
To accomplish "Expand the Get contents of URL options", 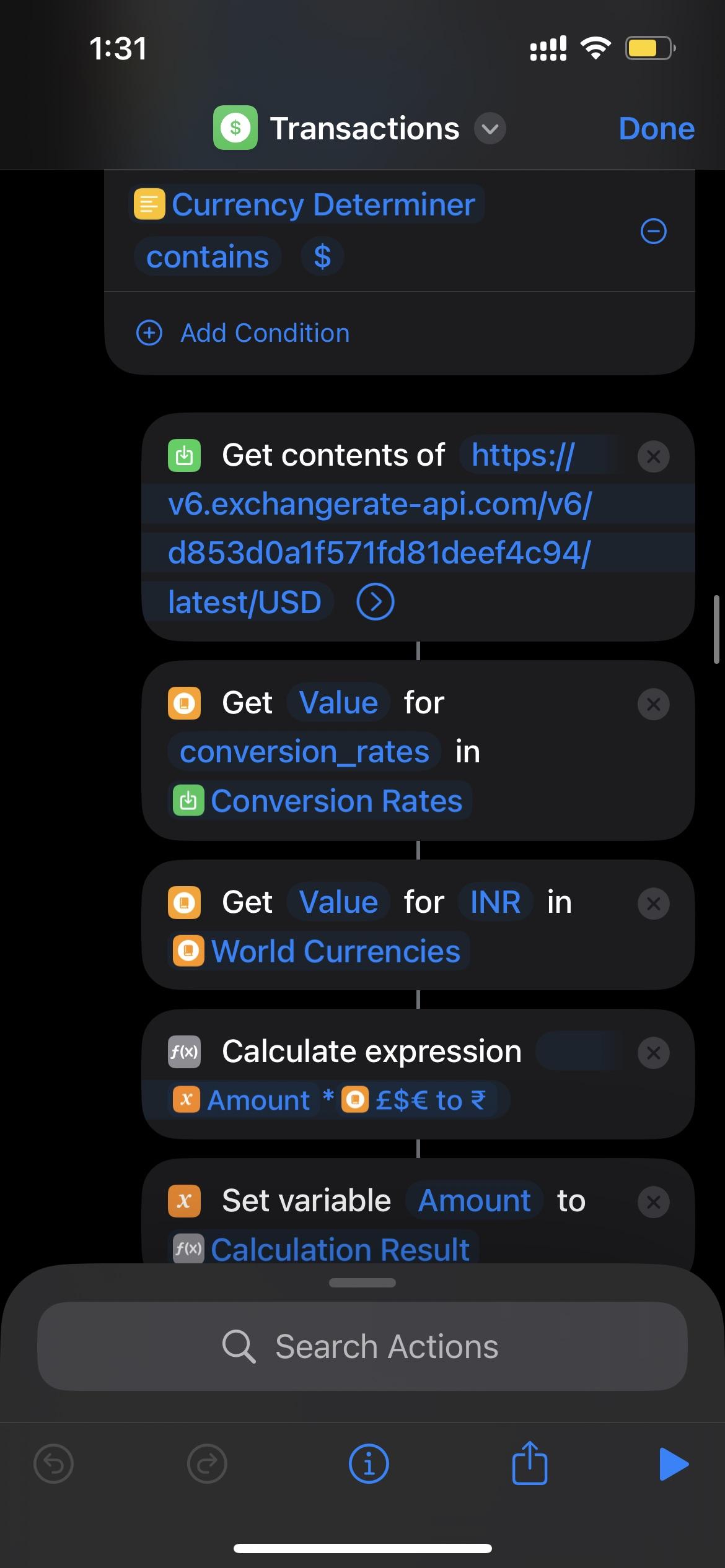I will click(376, 602).
